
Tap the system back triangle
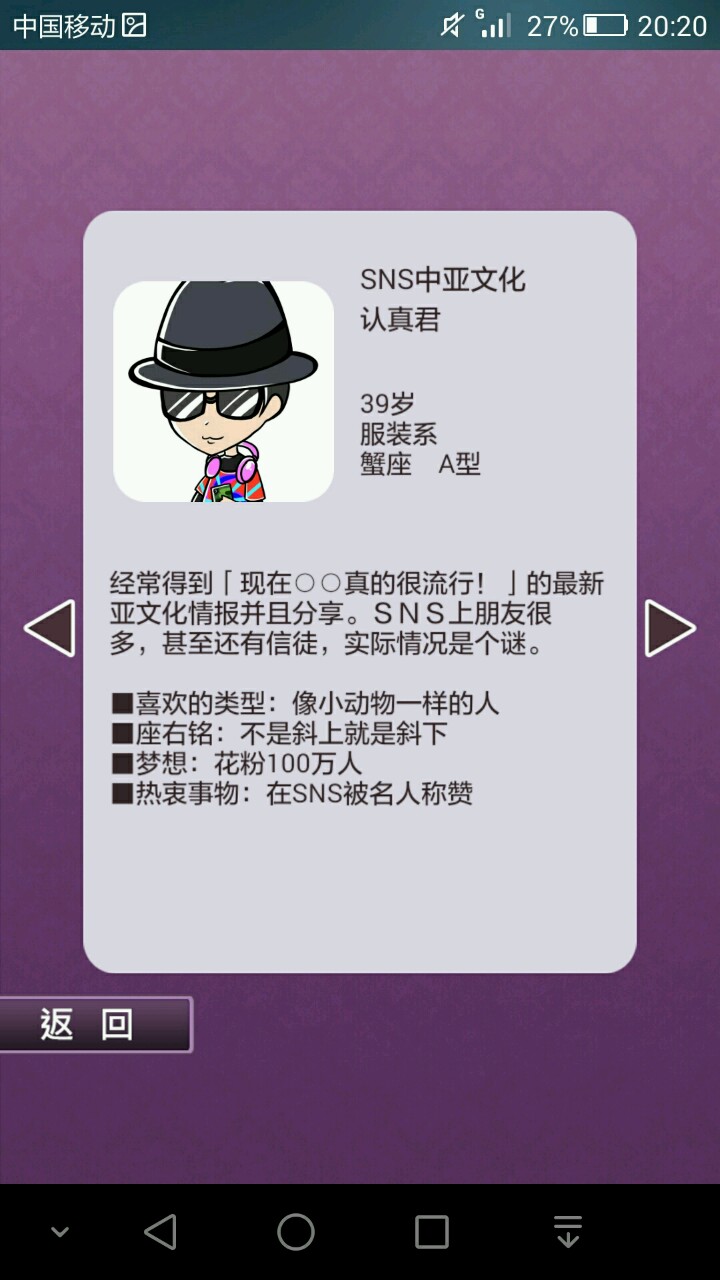160,1232
